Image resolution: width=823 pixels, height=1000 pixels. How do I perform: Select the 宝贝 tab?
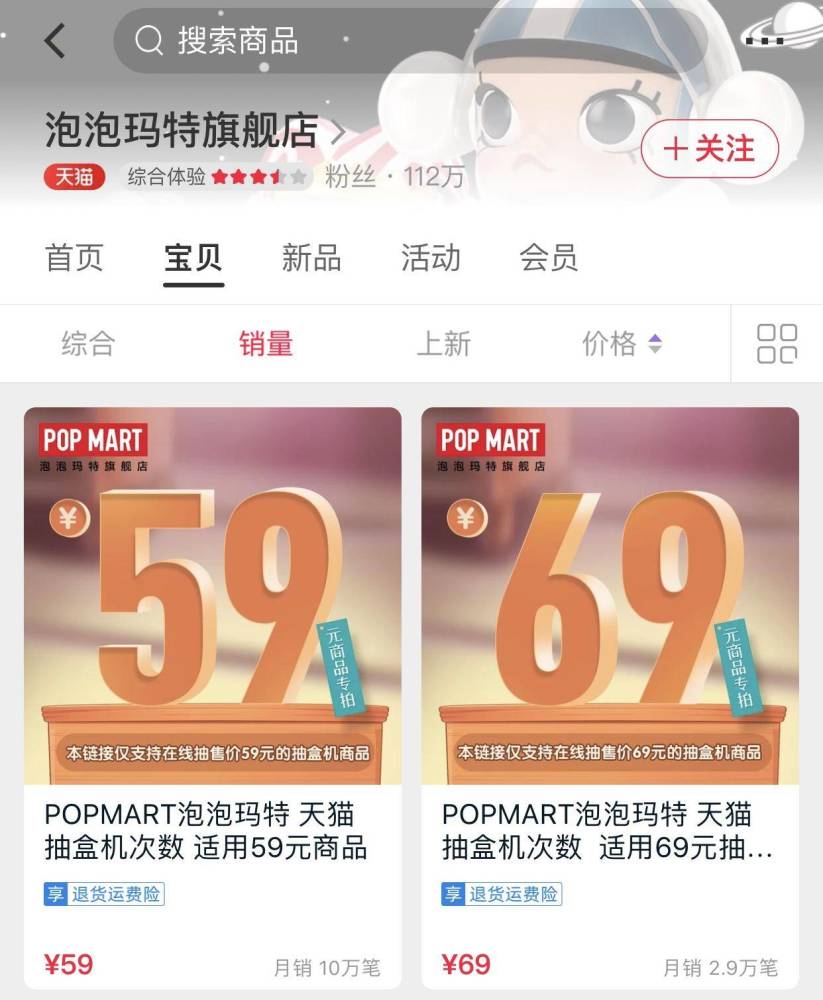(x=193, y=258)
